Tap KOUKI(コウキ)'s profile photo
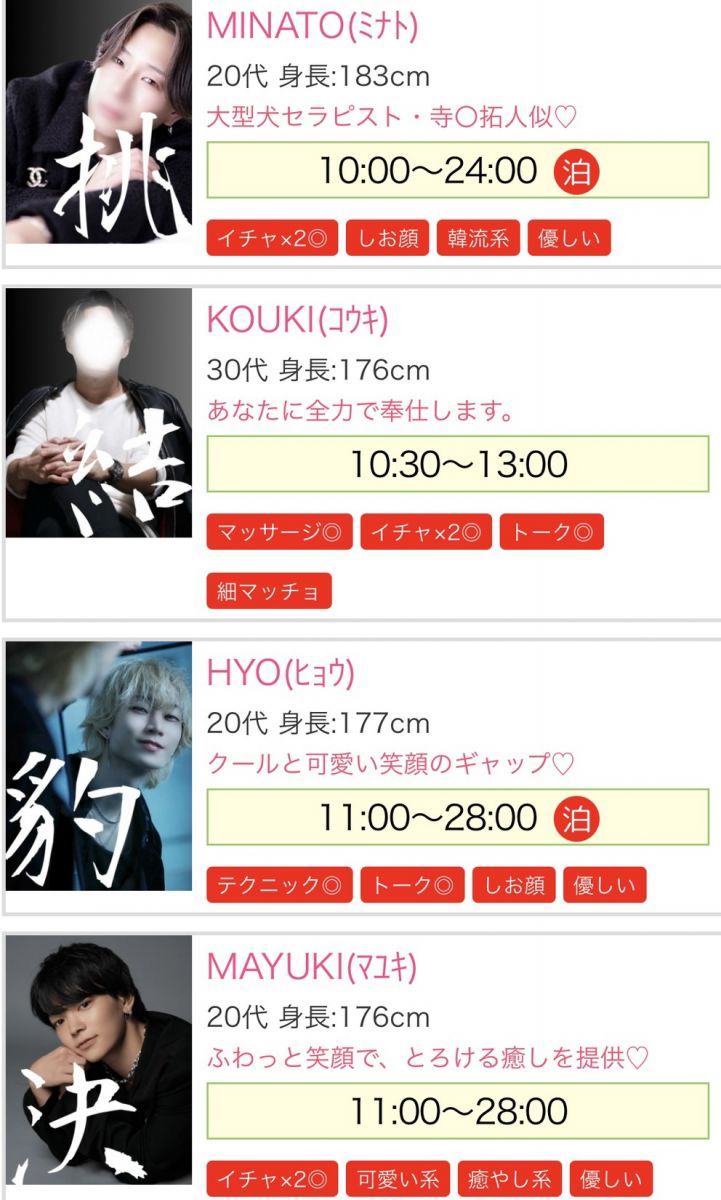 98,414
